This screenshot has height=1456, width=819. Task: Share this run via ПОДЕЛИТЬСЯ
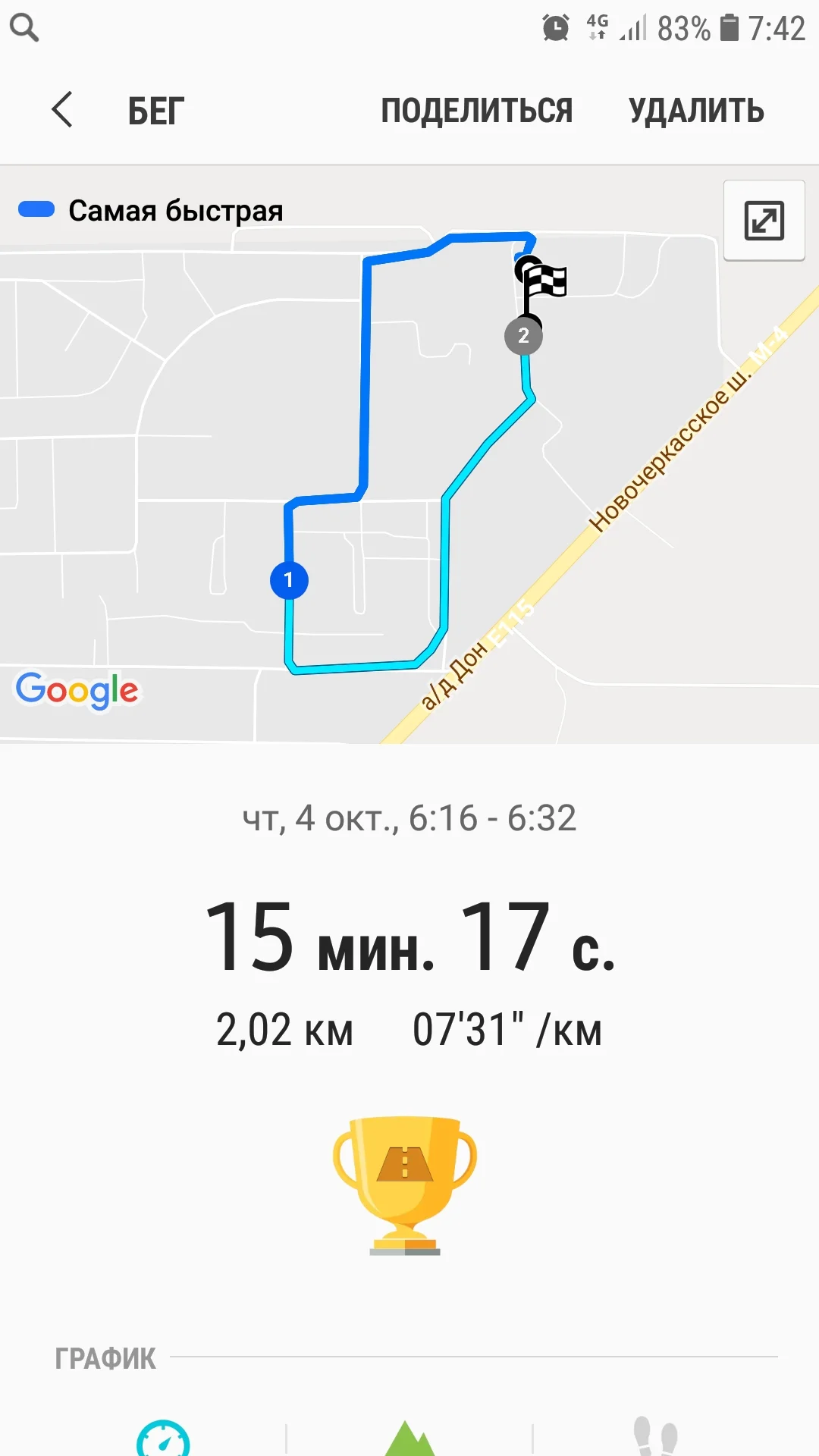[x=476, y=111]
